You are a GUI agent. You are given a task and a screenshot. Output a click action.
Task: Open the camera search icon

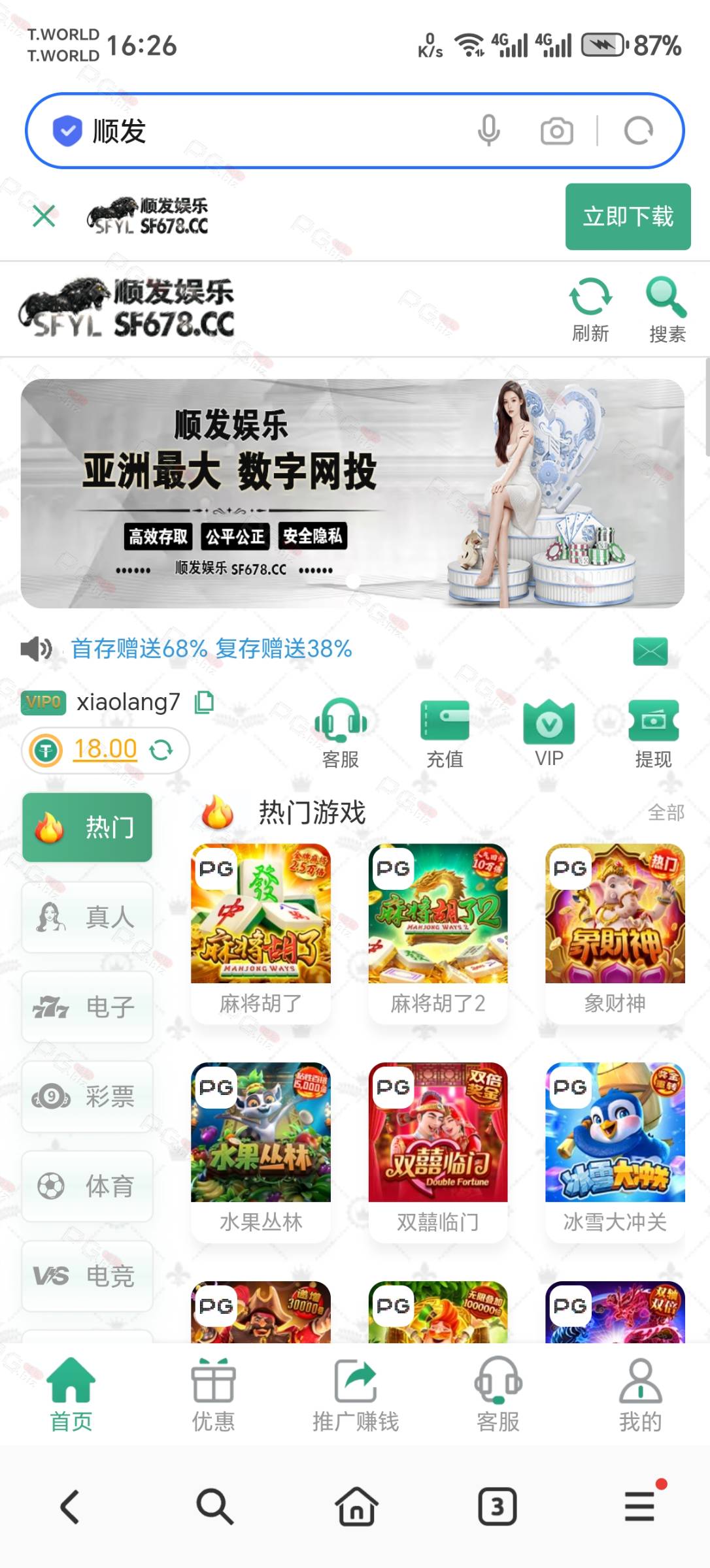(x=556, y=131)
